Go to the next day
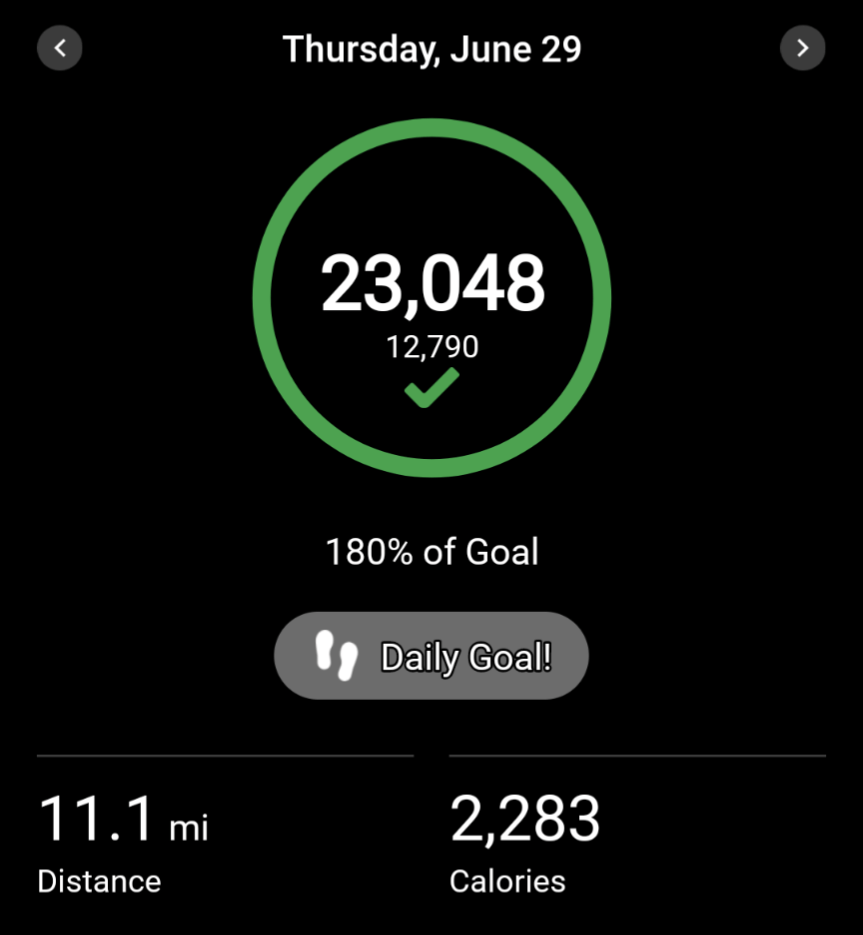Screen dimensions: 863x935 (802, 48)
